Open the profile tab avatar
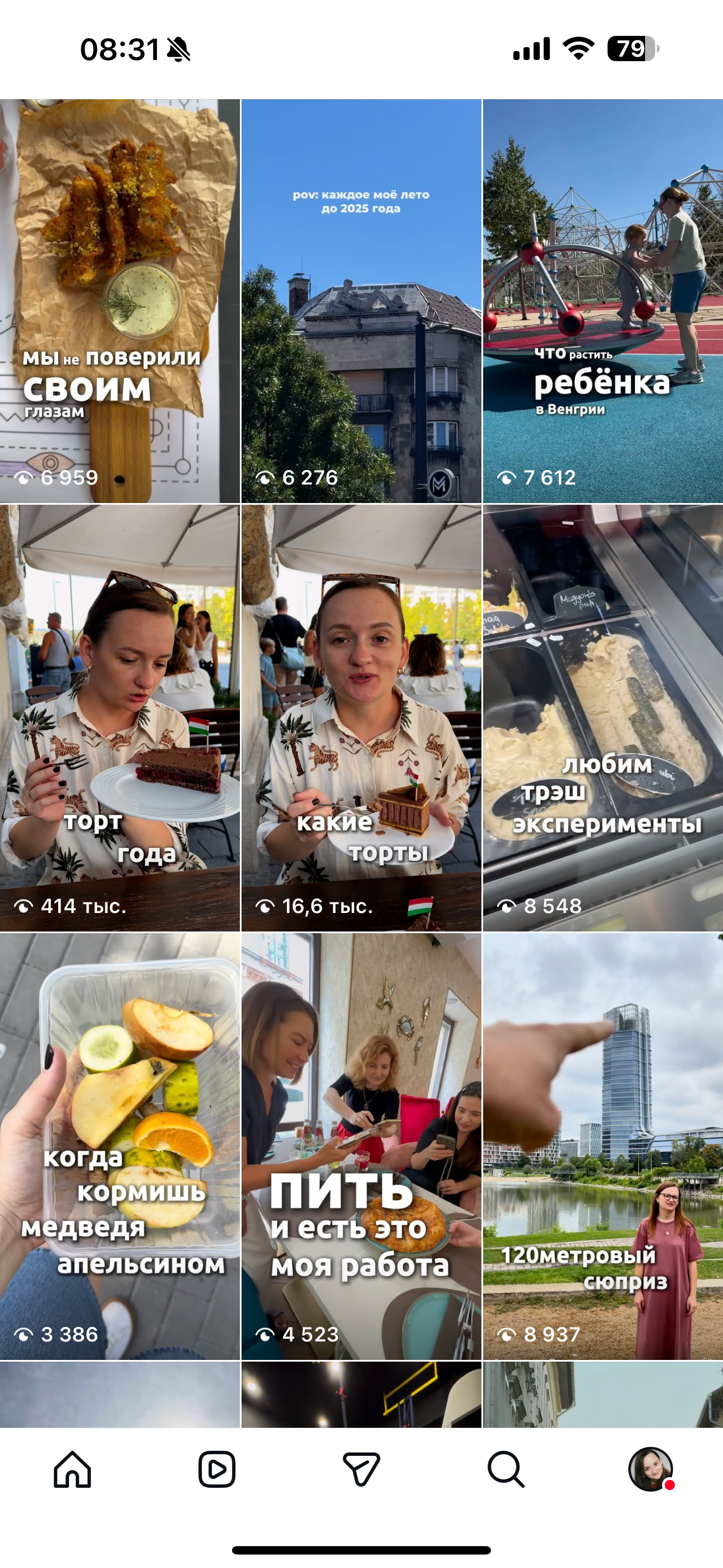Screen dimensions: 723x1568 tap(651, 1469)
